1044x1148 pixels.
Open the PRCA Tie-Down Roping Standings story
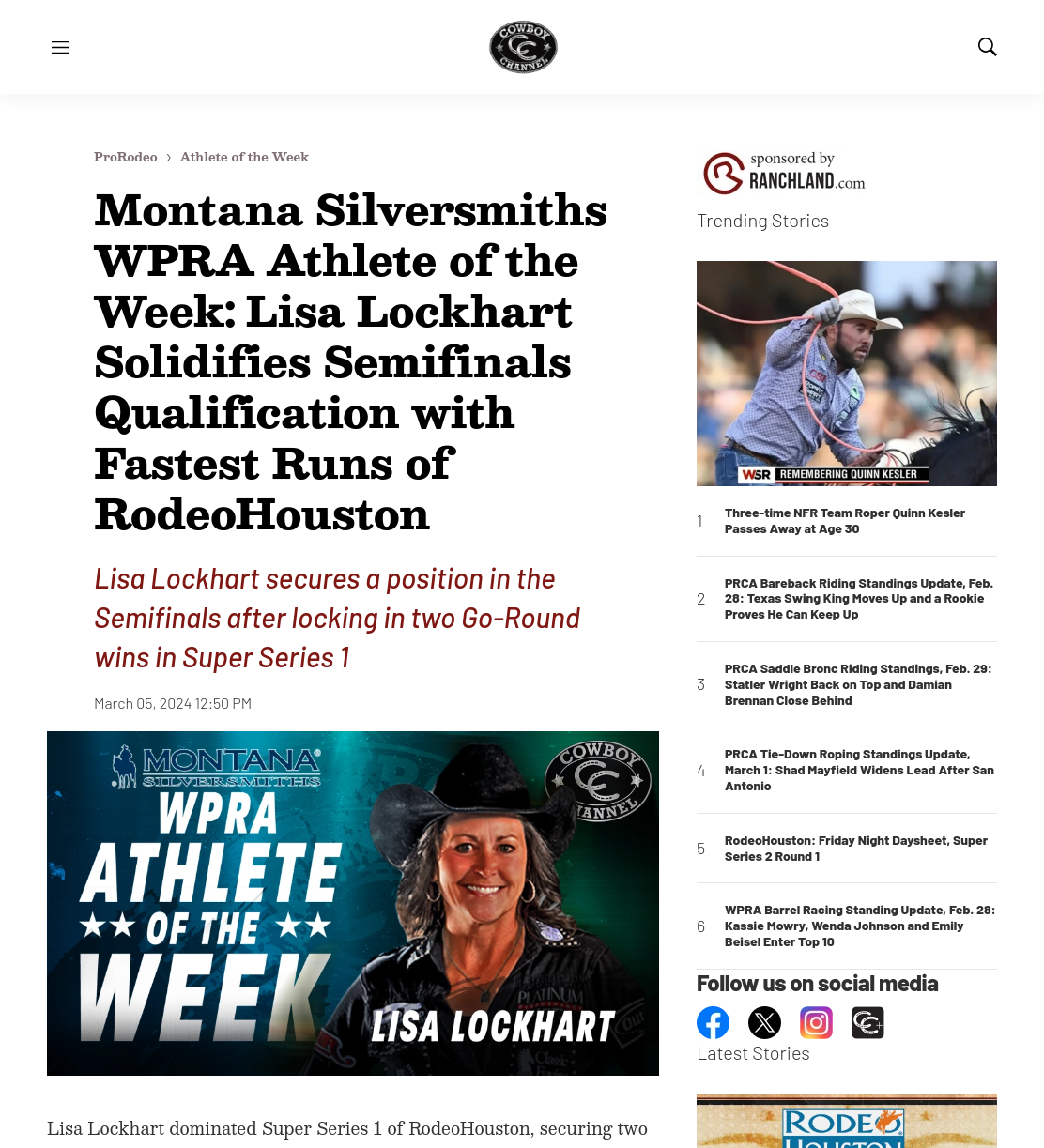click(x=859, y=771)
